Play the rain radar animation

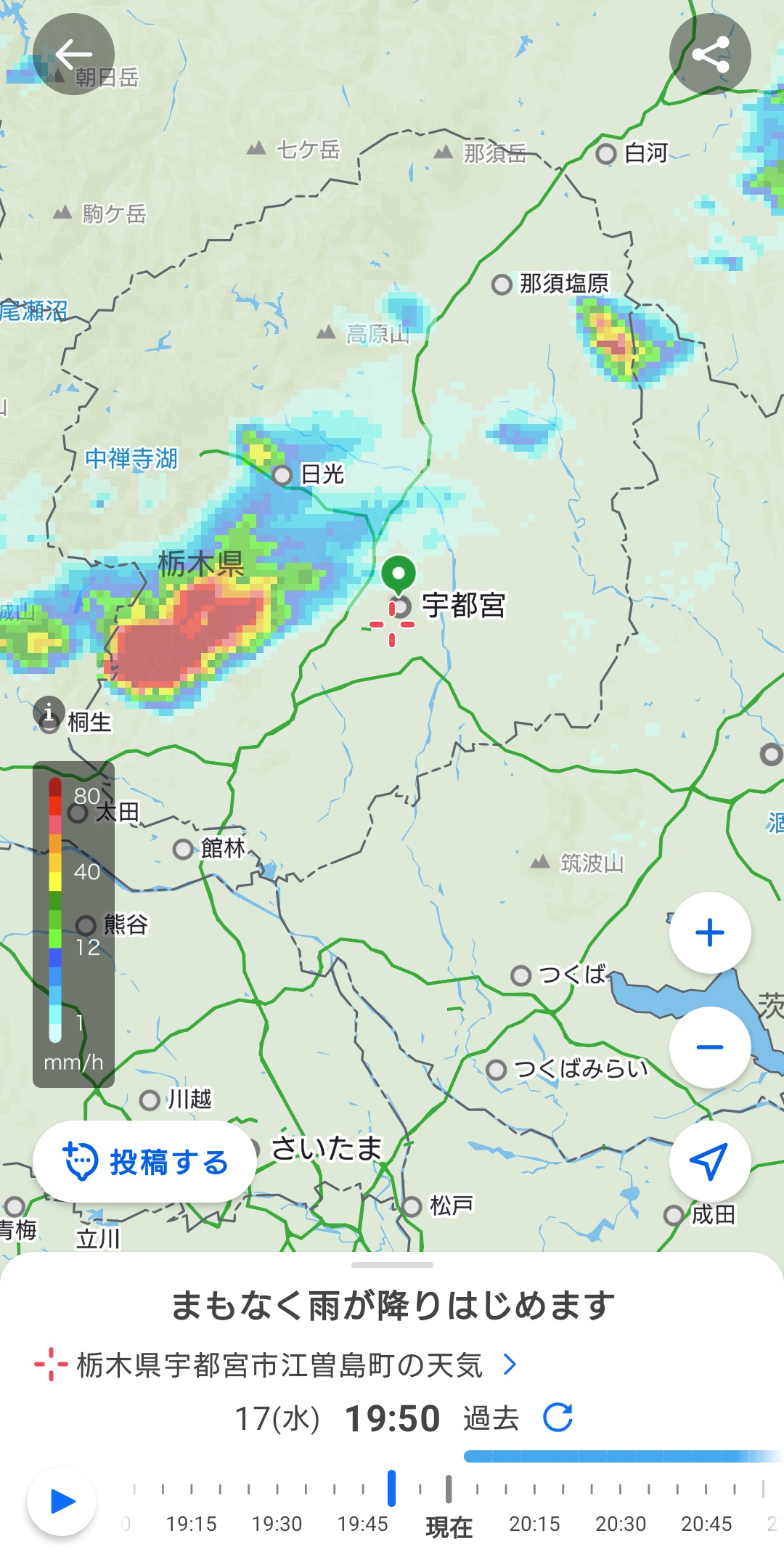coord(62,1501)
